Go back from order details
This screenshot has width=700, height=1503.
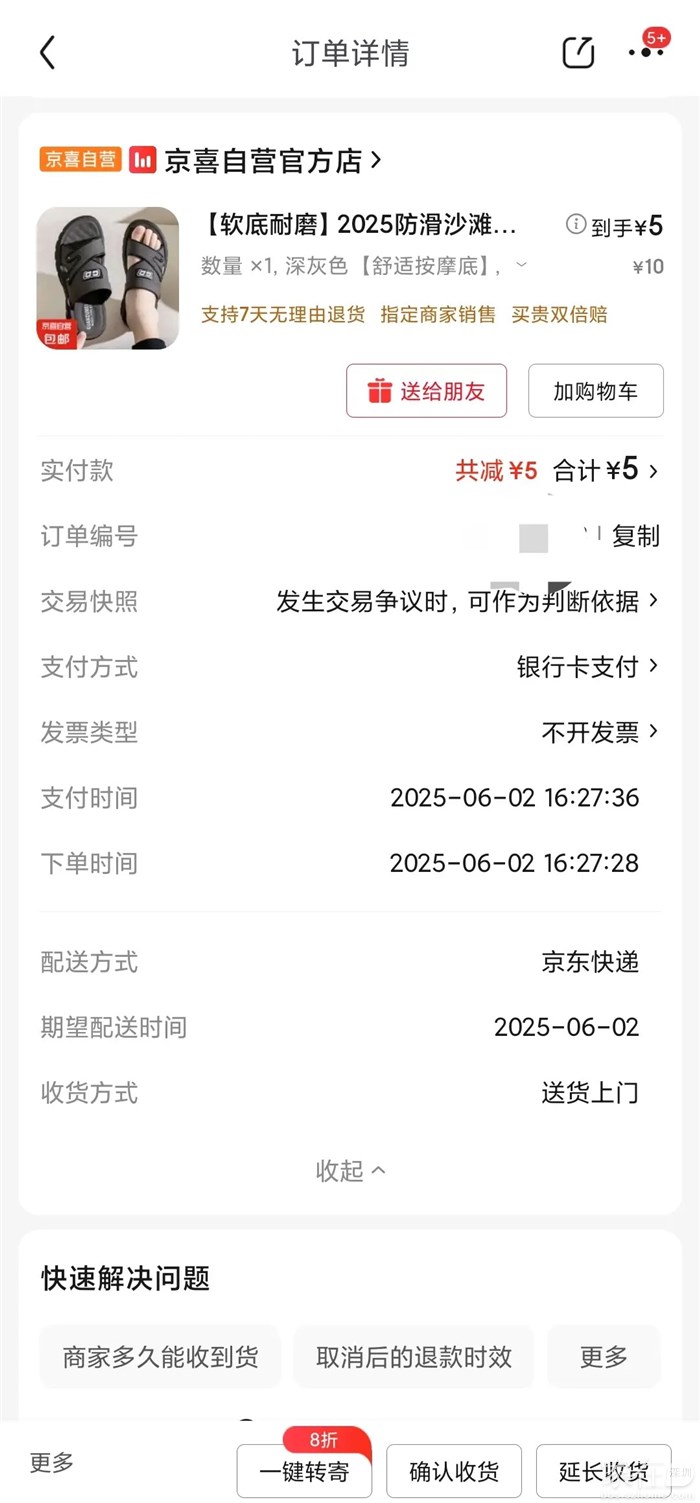[47, 53]
